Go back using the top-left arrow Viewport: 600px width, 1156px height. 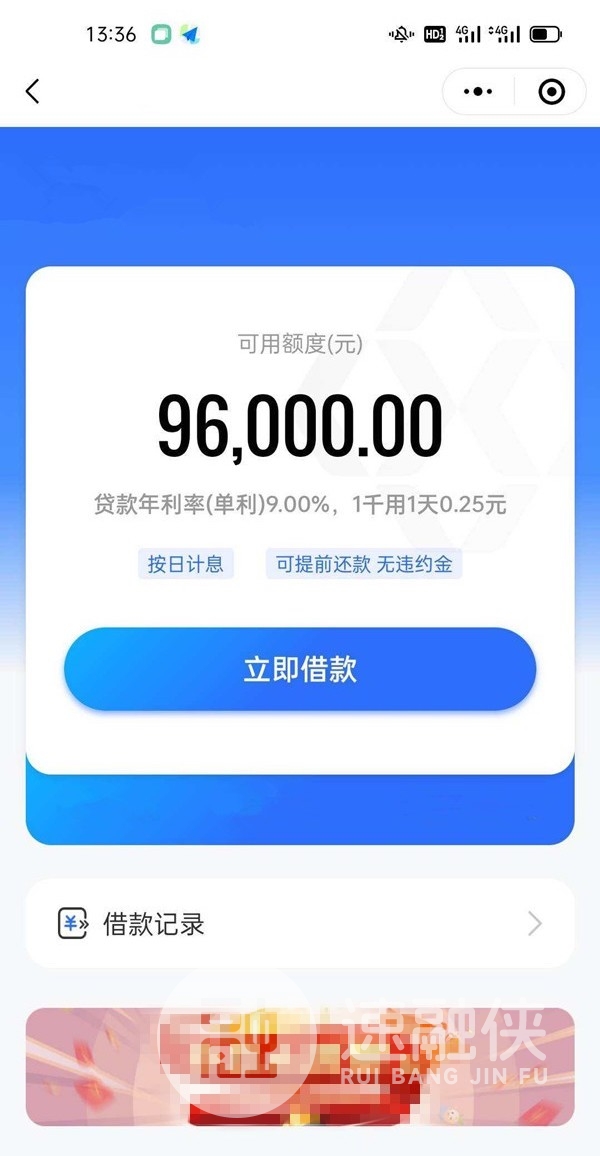(x=33, y=92)
